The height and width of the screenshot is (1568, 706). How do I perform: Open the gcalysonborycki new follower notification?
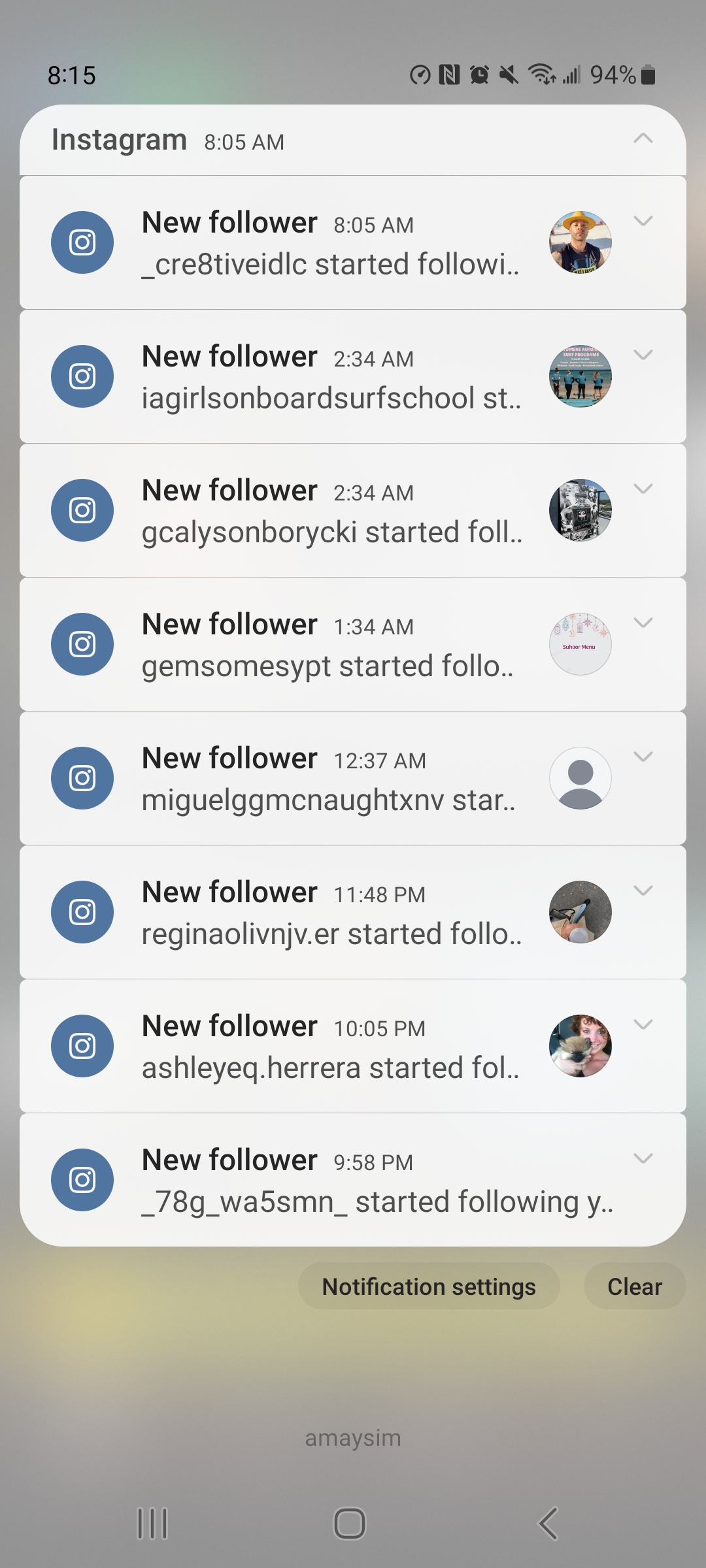[330, 511]
